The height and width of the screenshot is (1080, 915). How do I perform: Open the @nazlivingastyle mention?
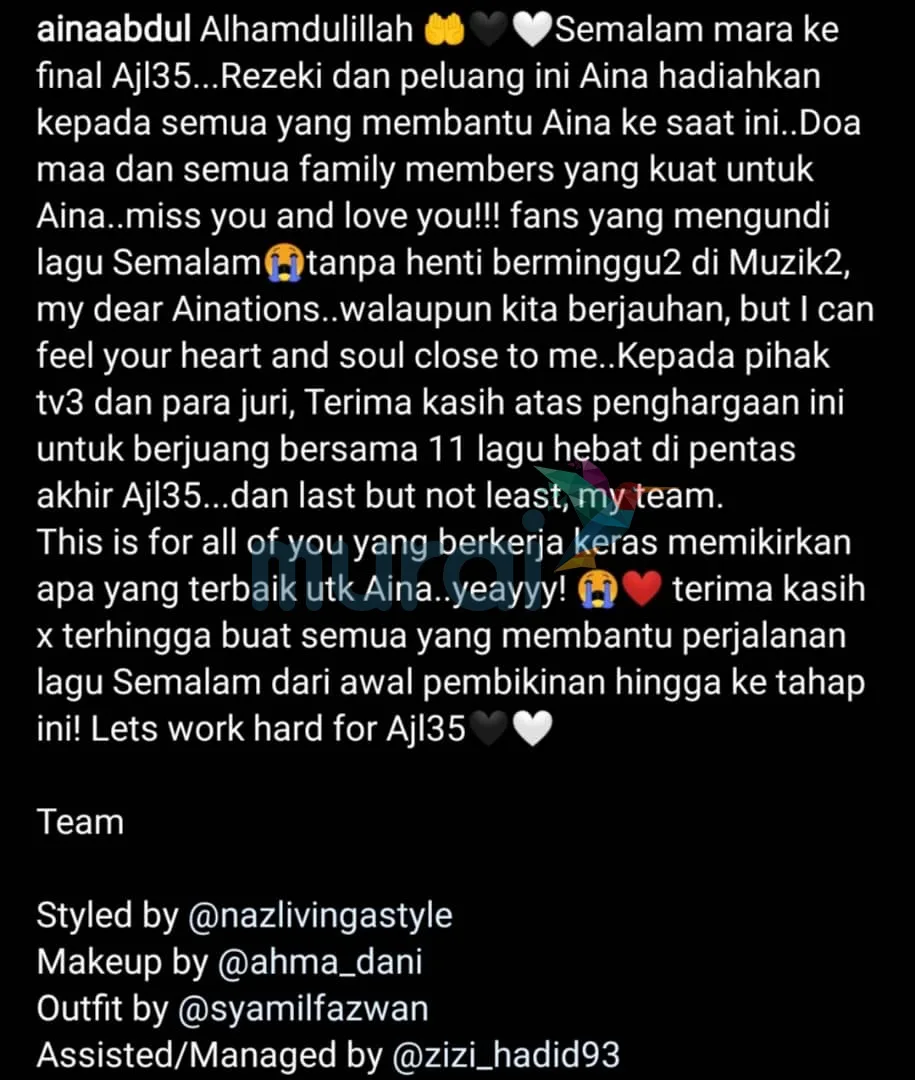320,915
